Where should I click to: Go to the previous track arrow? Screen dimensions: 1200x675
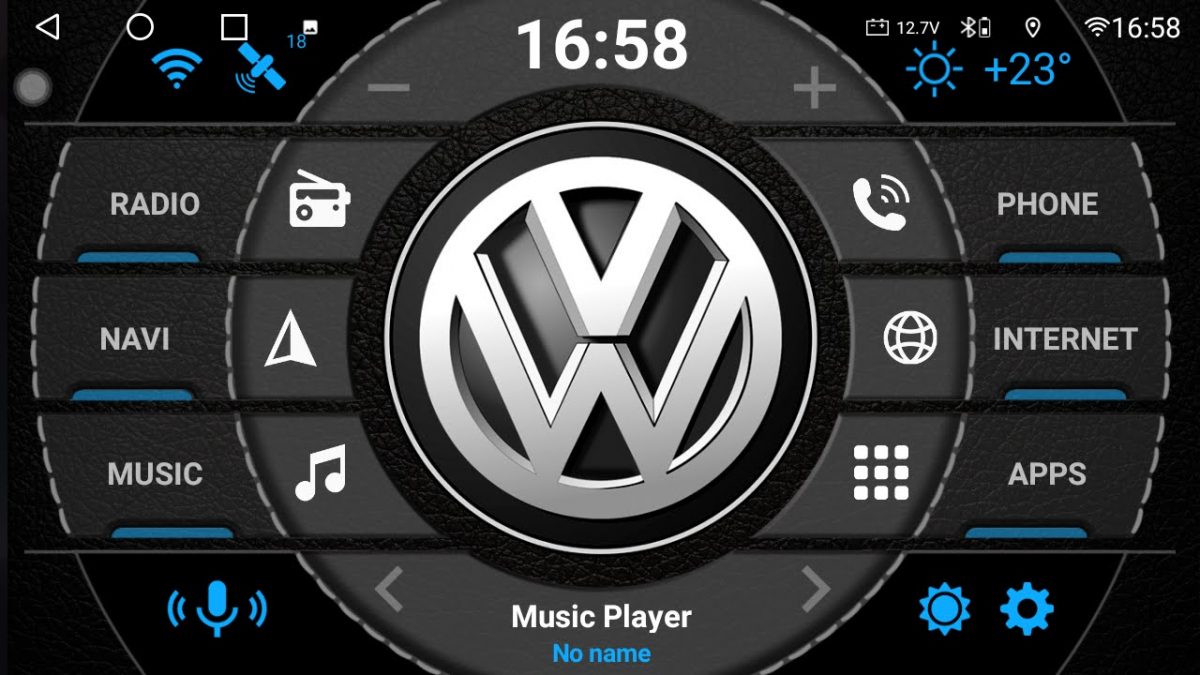pos(389,590)
